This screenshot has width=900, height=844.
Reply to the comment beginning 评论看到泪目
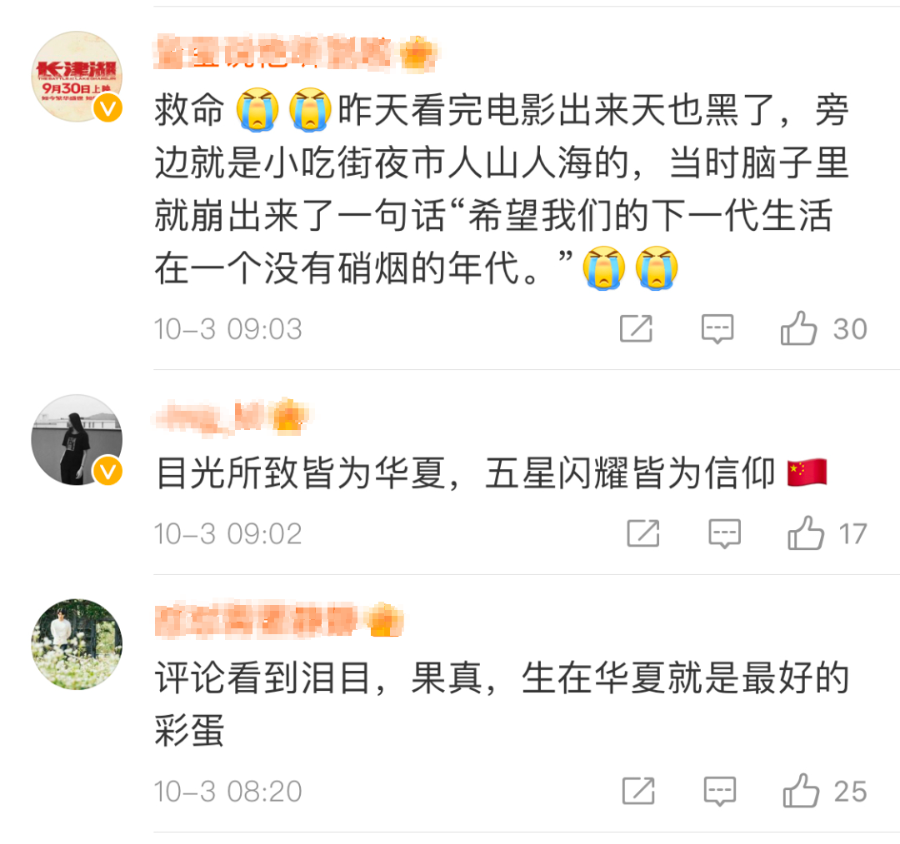pyautogui.click(x=719, y=792)
